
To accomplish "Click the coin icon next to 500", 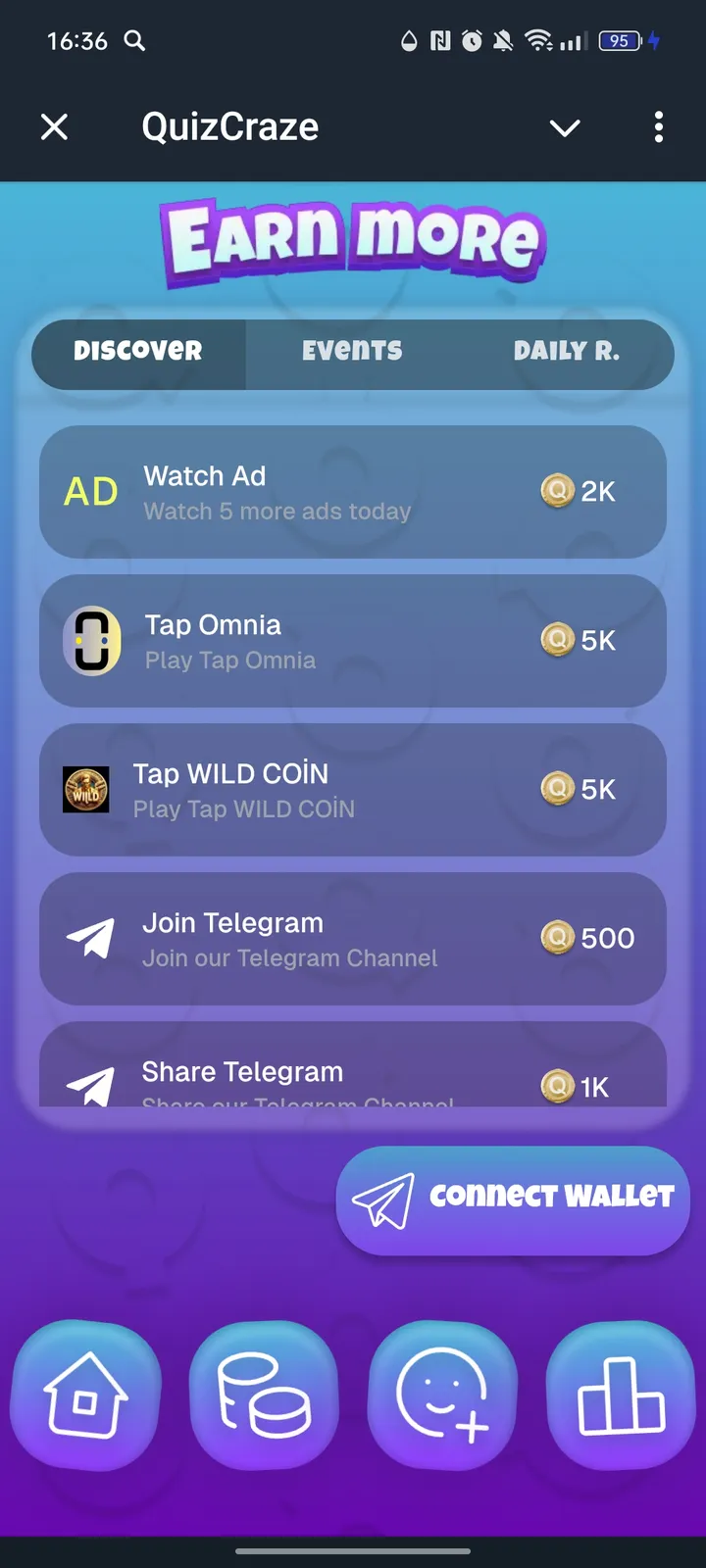I will 556,938.
